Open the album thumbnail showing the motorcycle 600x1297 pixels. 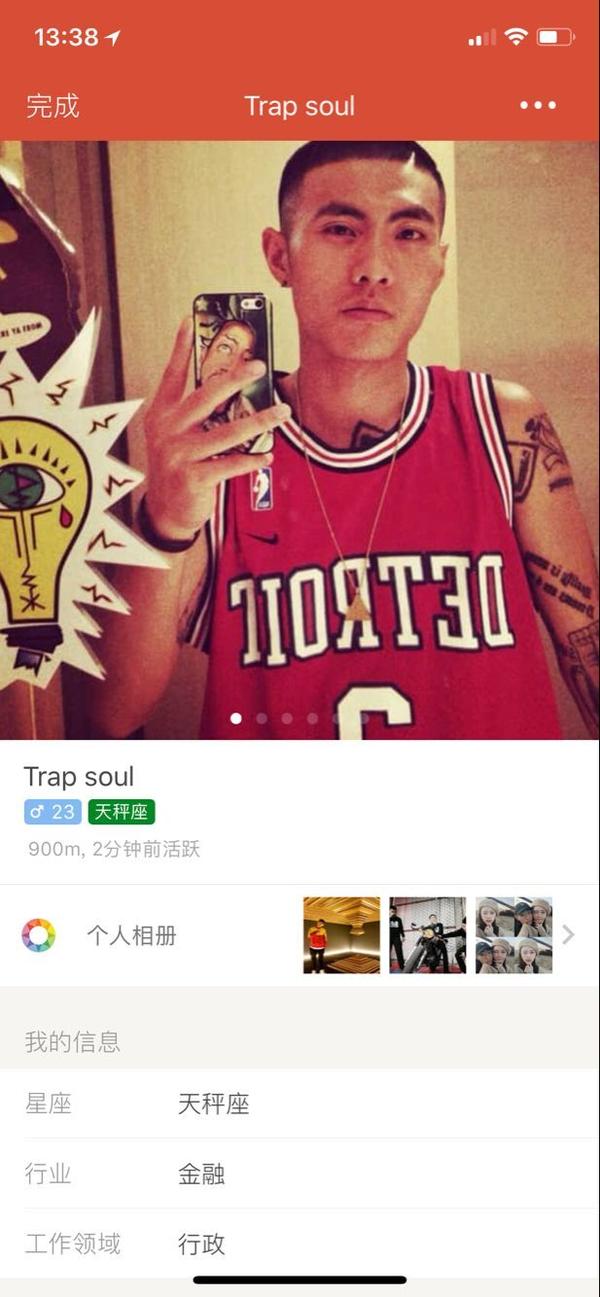point(427,936)
